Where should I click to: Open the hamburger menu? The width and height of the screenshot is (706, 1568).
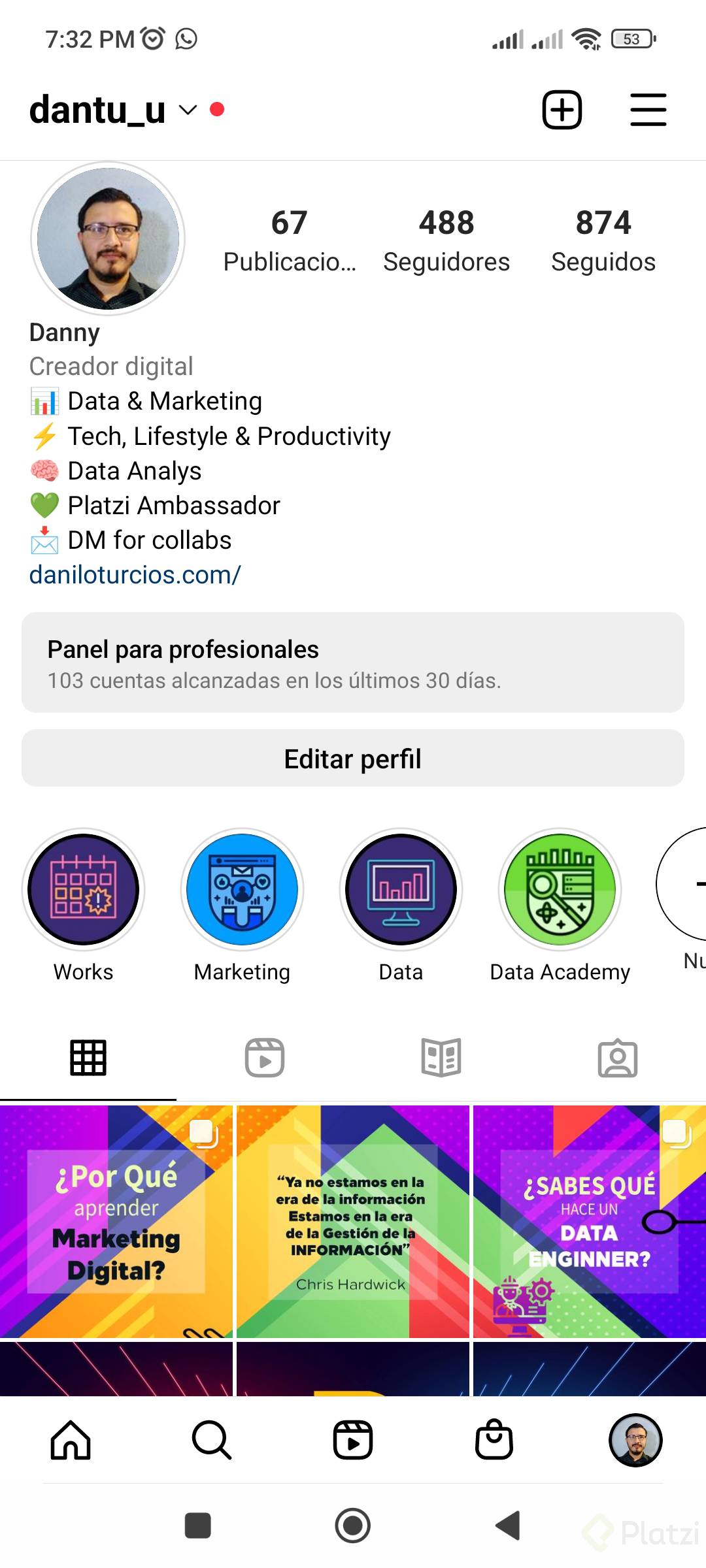[648, 109]
